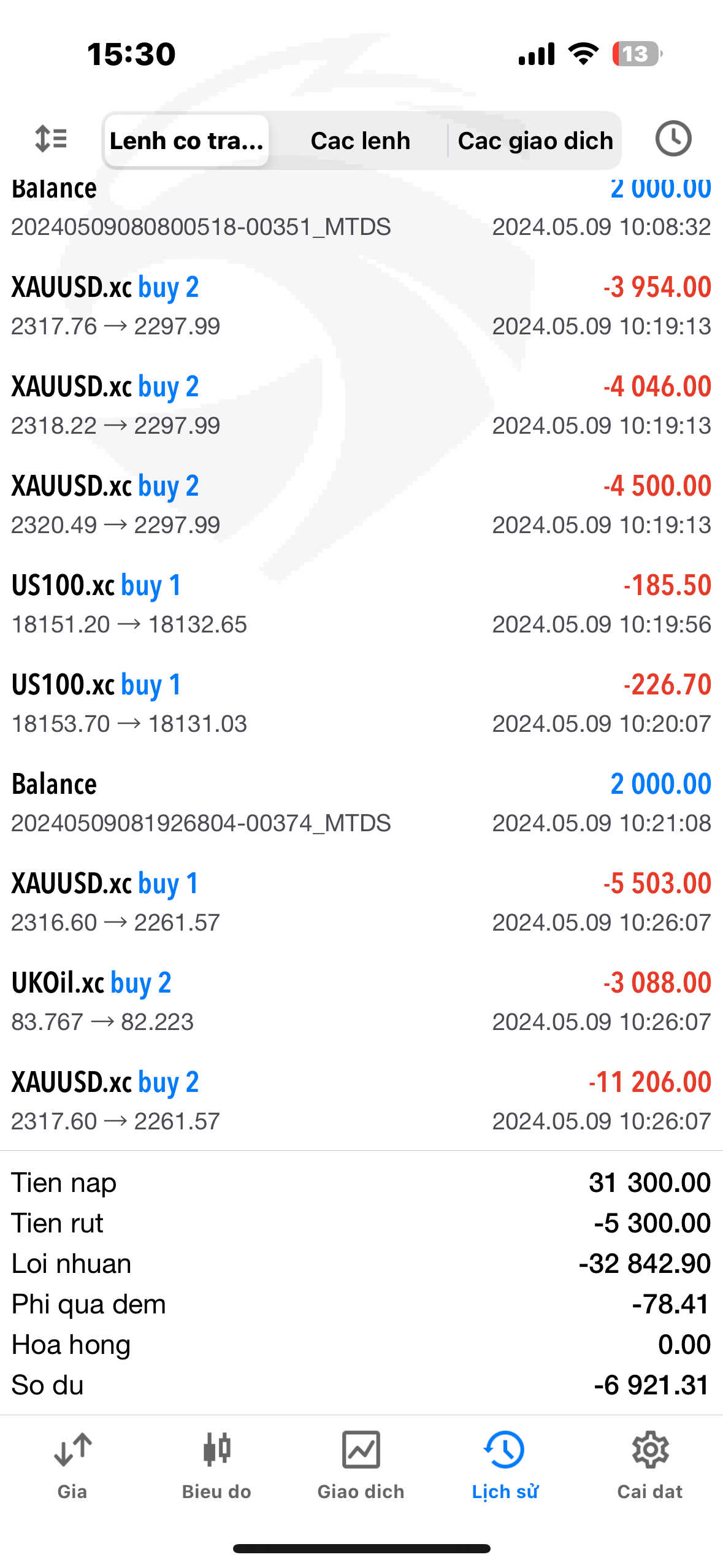
Task: Expand XAUUSD.xc trade with -4 500.00 loss
Action: point(361,504)
